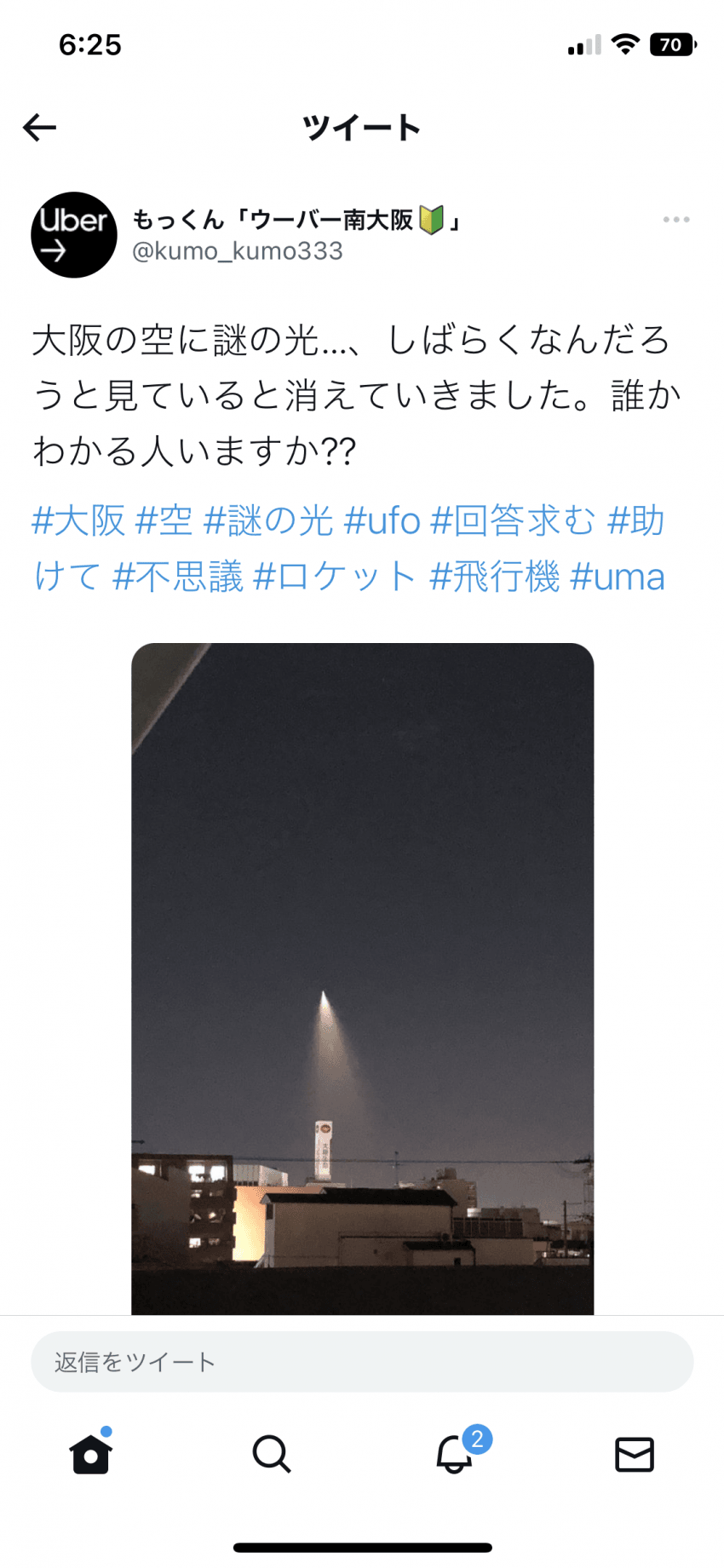View the attached night sky photo
This screenshot has height=1568, width=724.
tap(362, 978)
